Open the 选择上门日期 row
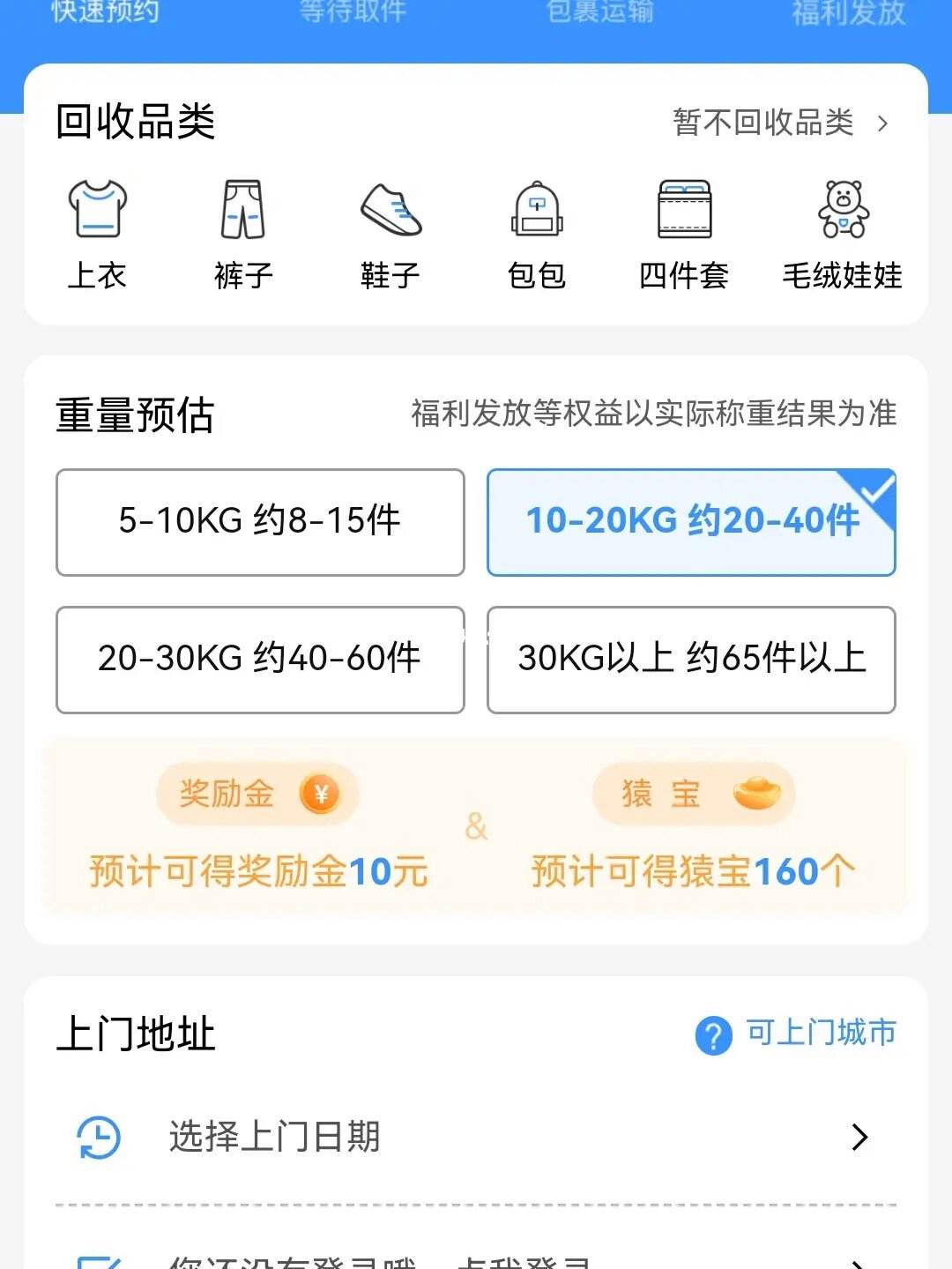952x1269 pixels. pyautogui.click(x=476, y=1137)
